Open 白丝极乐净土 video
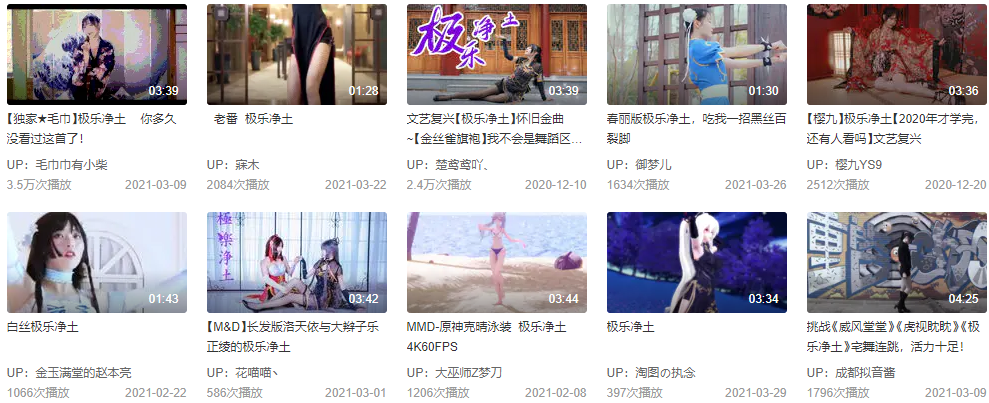 [96, 262]
